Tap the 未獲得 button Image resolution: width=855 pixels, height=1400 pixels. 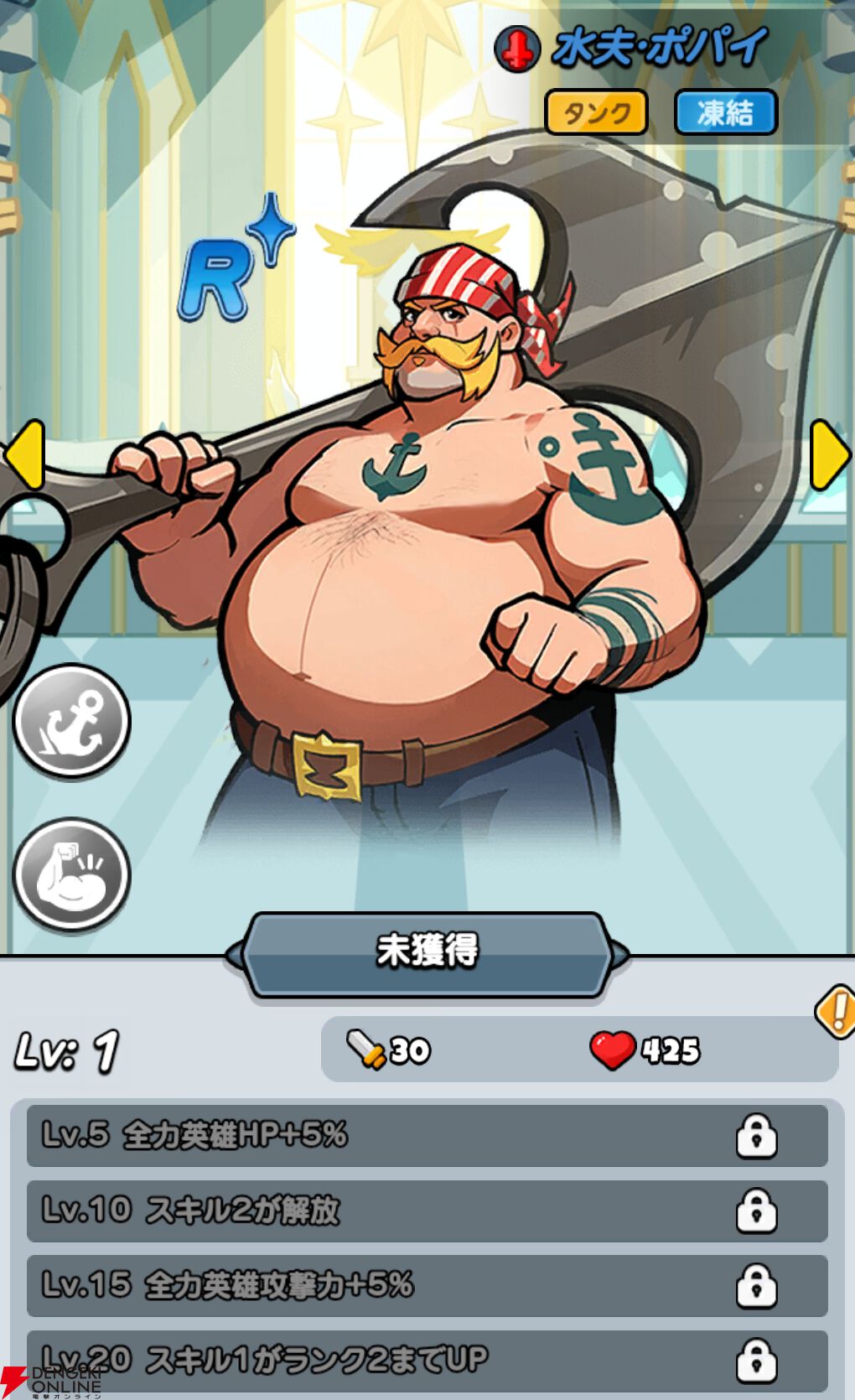pyautogui.click(x=427, y=952)
